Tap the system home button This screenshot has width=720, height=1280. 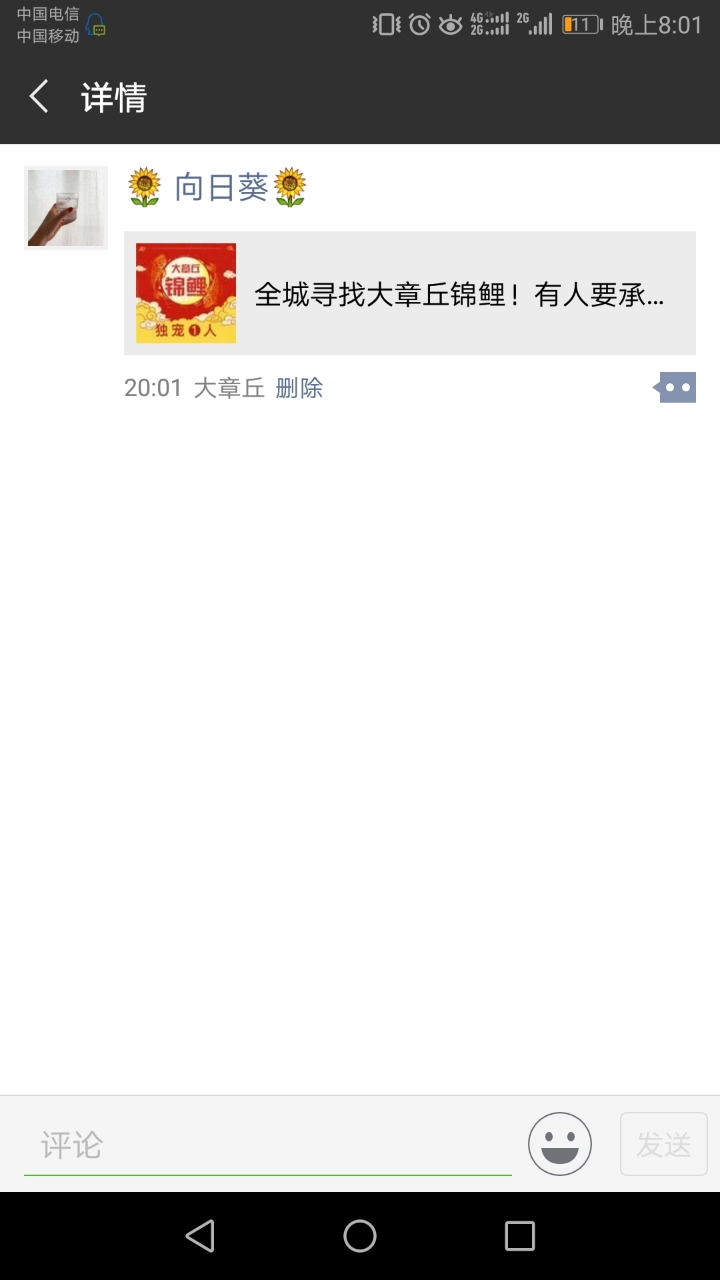[x=360, y=1236]
